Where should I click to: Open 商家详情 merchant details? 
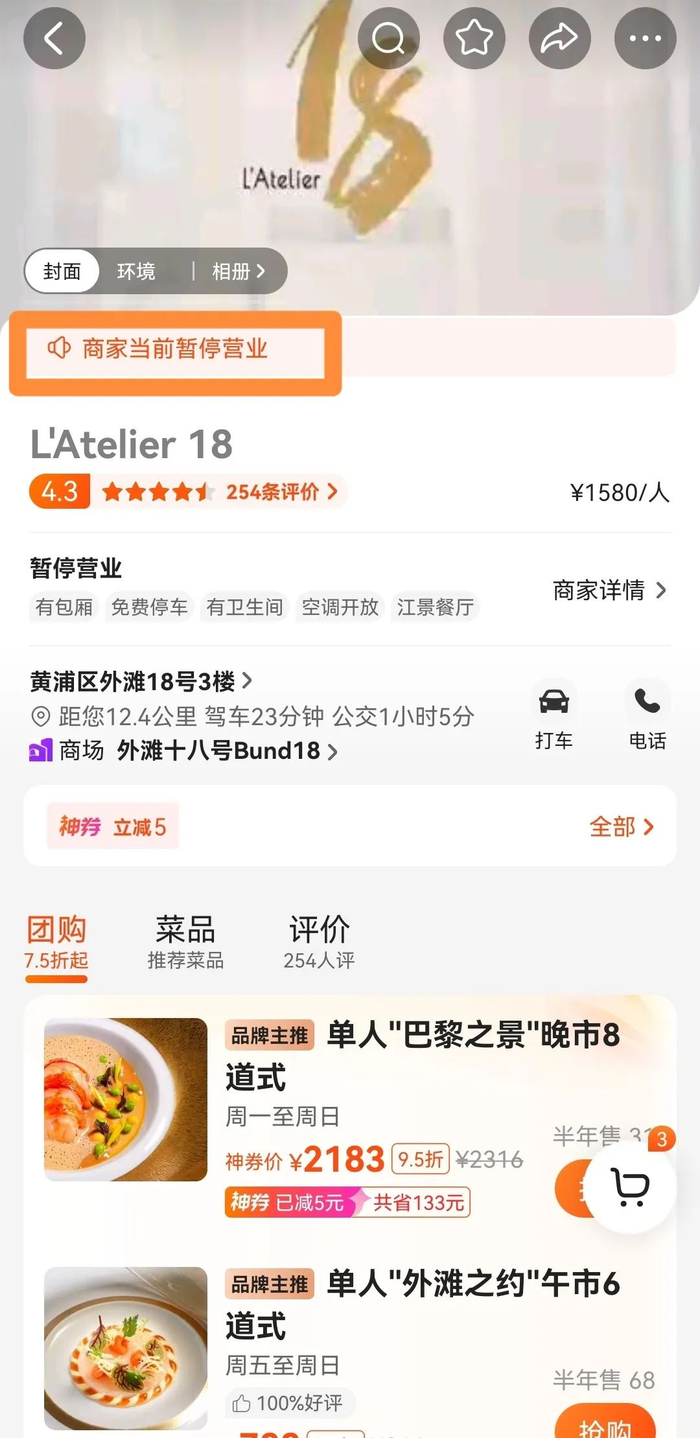coord(609,590)
